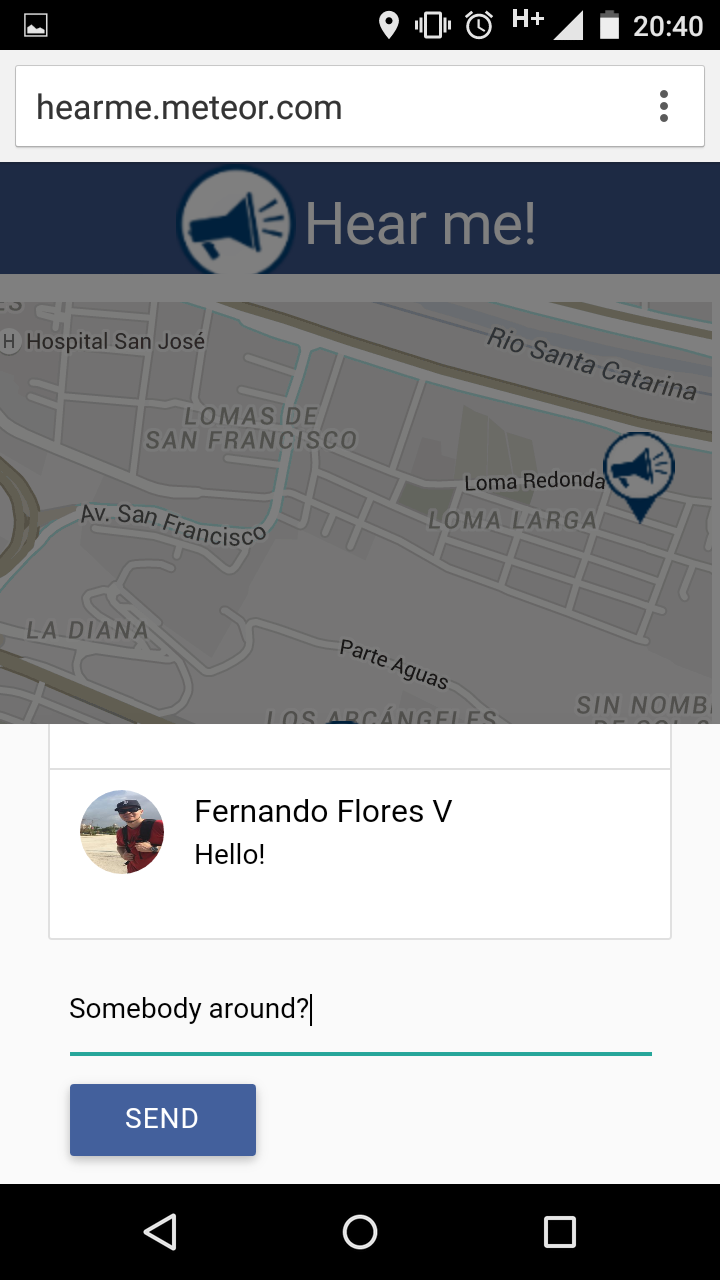The width and height of the screenshot is (720, 1280).
Task: Focus the message text field
Action: (360, 1010)
